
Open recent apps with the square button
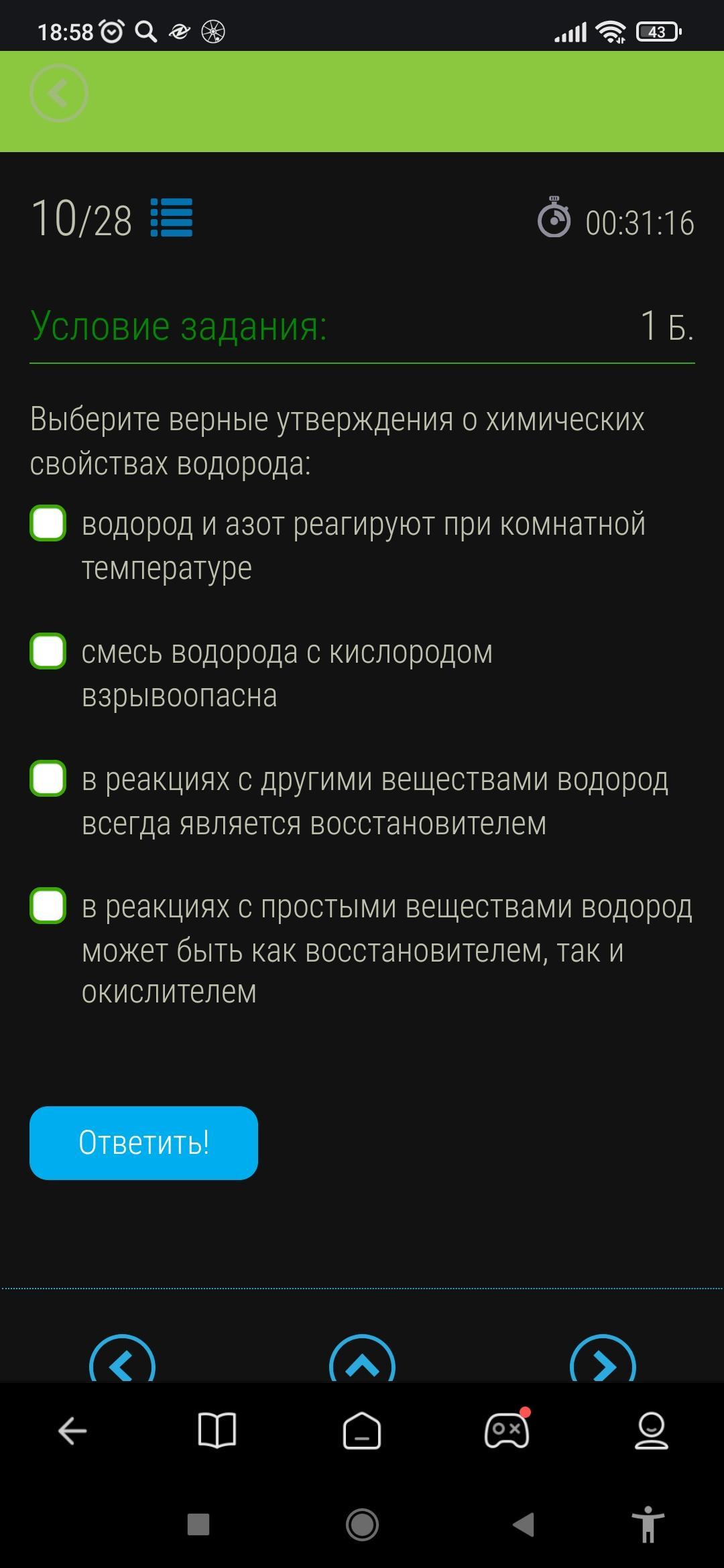(198, 1524)
